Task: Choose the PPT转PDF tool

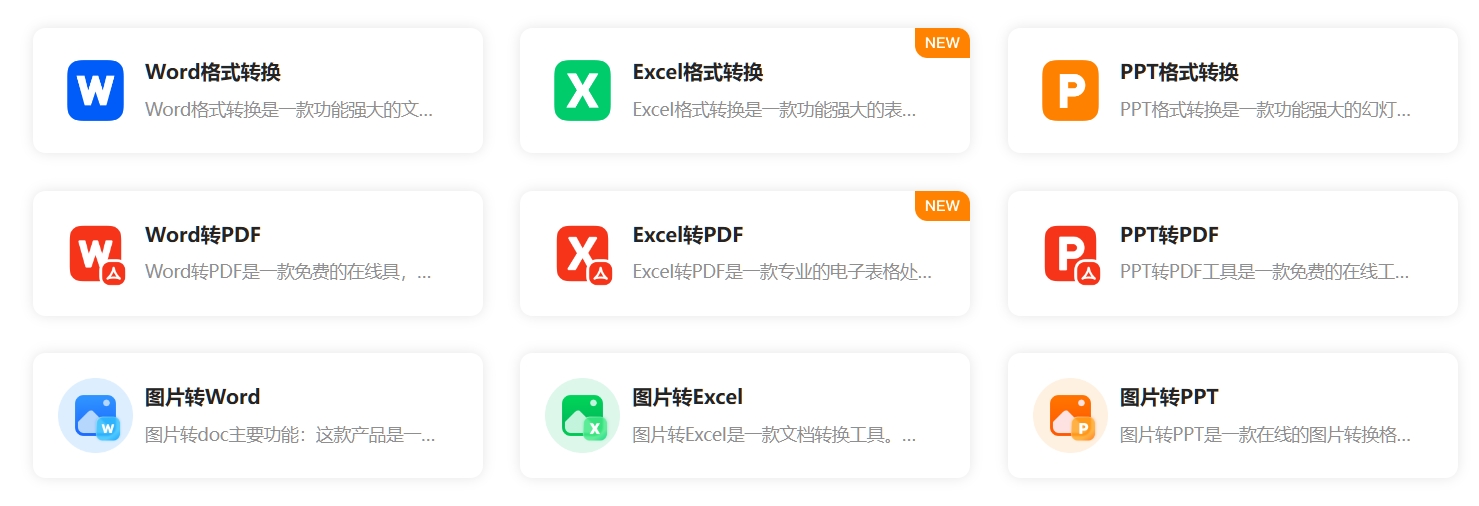Action: pos(1232,254)
